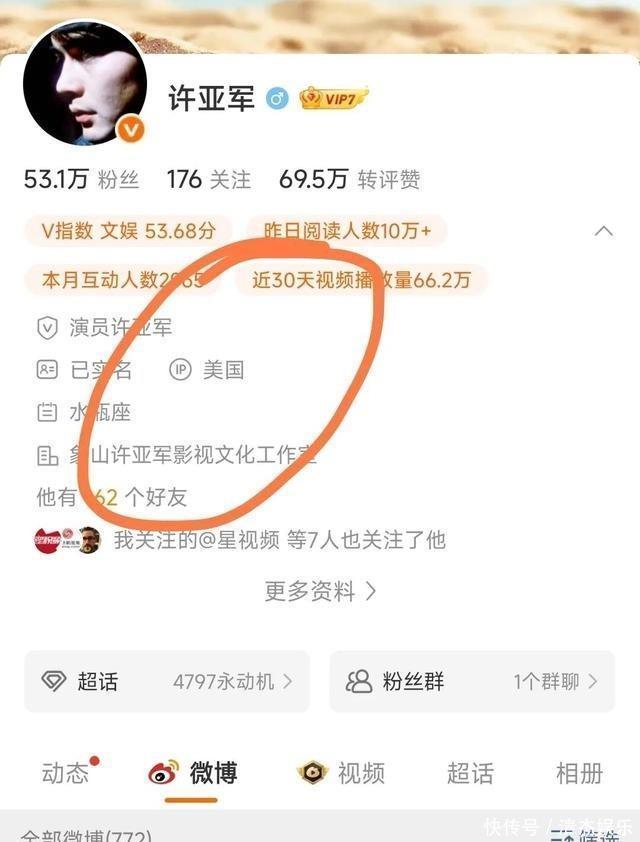Image resolution: width=640 pixels, height=842 pixels.
Task: Collapse the profile stats with the up chevron
Action: [x=603, y=231]
